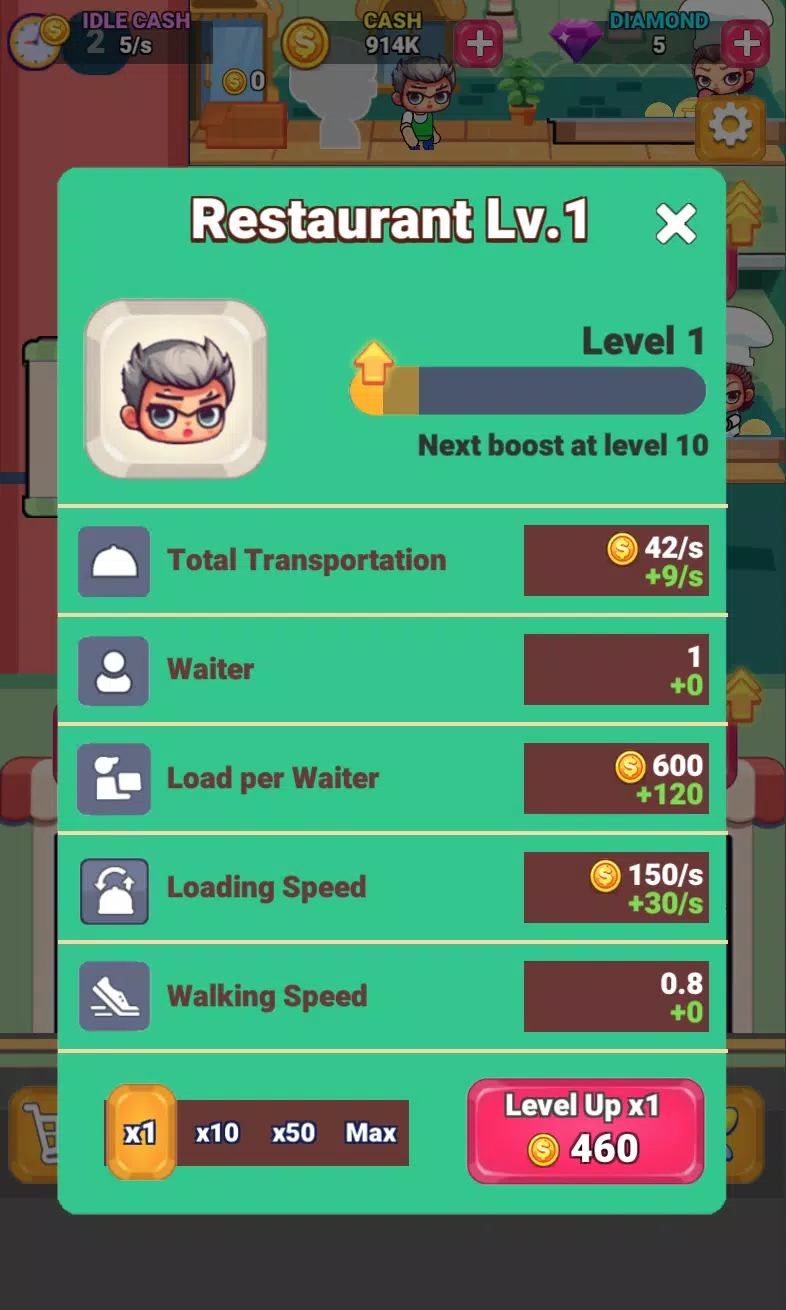Open the settings gear
The image size is (786, 1310).
(x=730, y=126)
